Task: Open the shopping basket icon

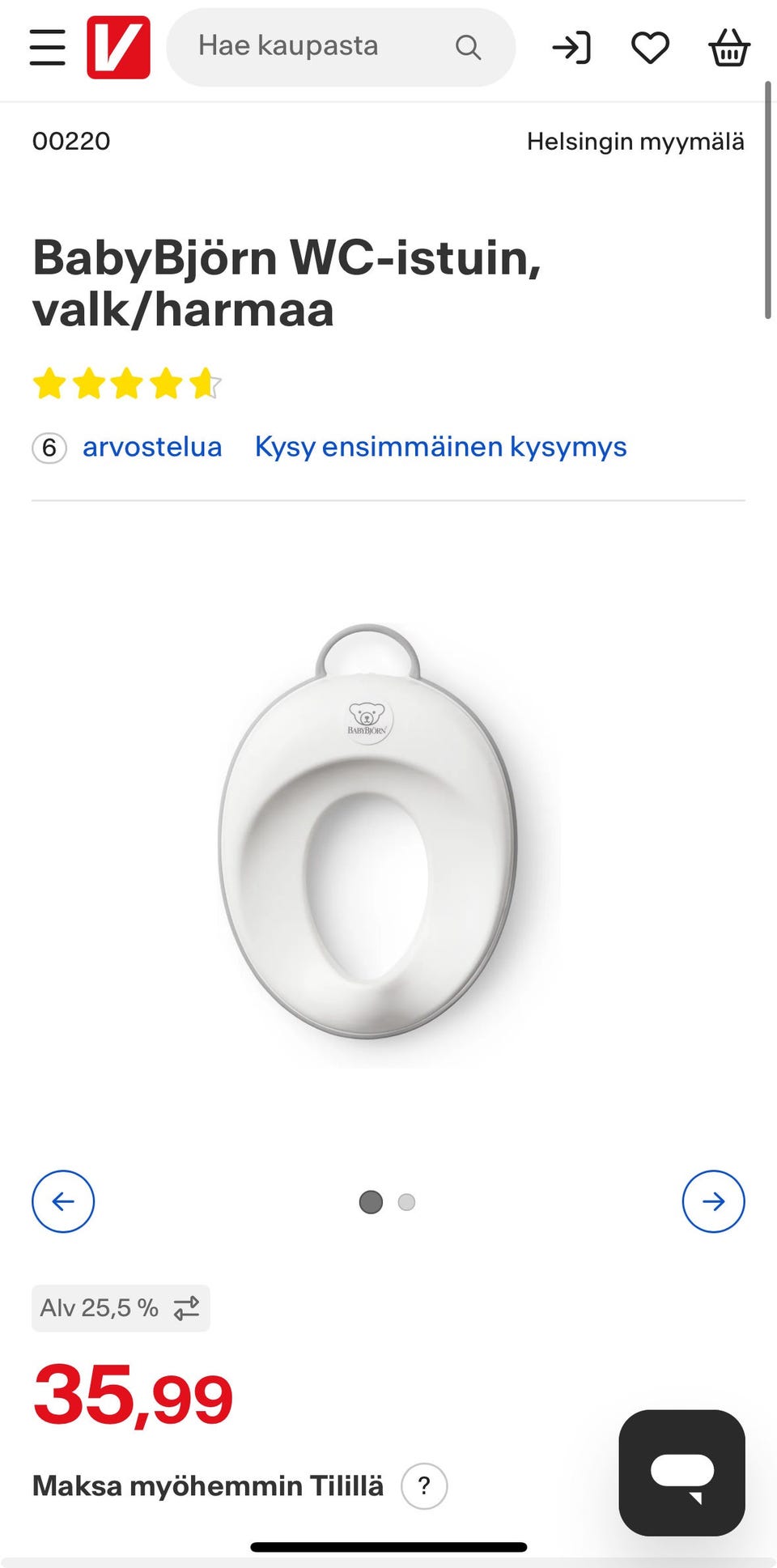Action: (729, 47)
